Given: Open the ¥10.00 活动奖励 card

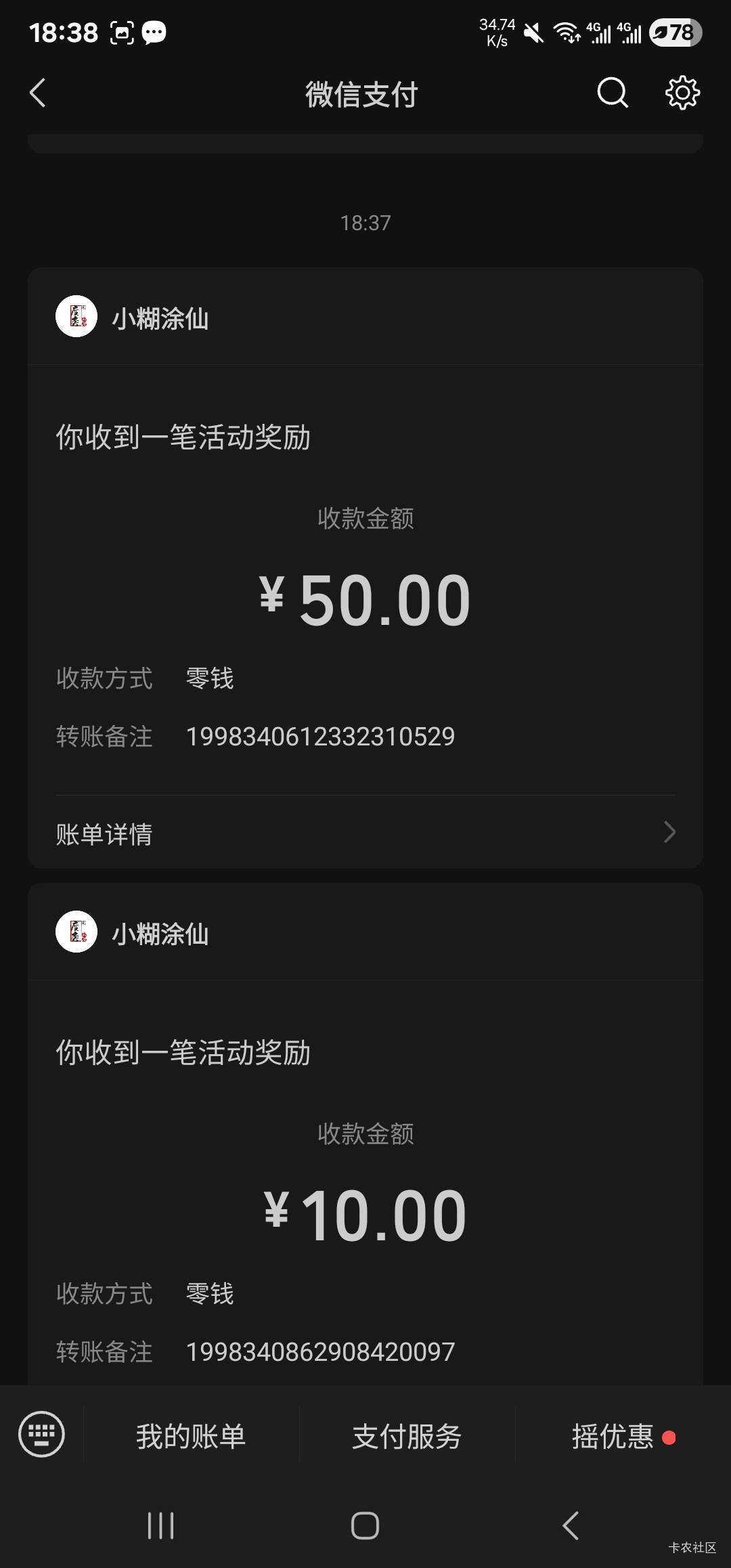Looking at the screenshot, I should [x=365, y=1151].
